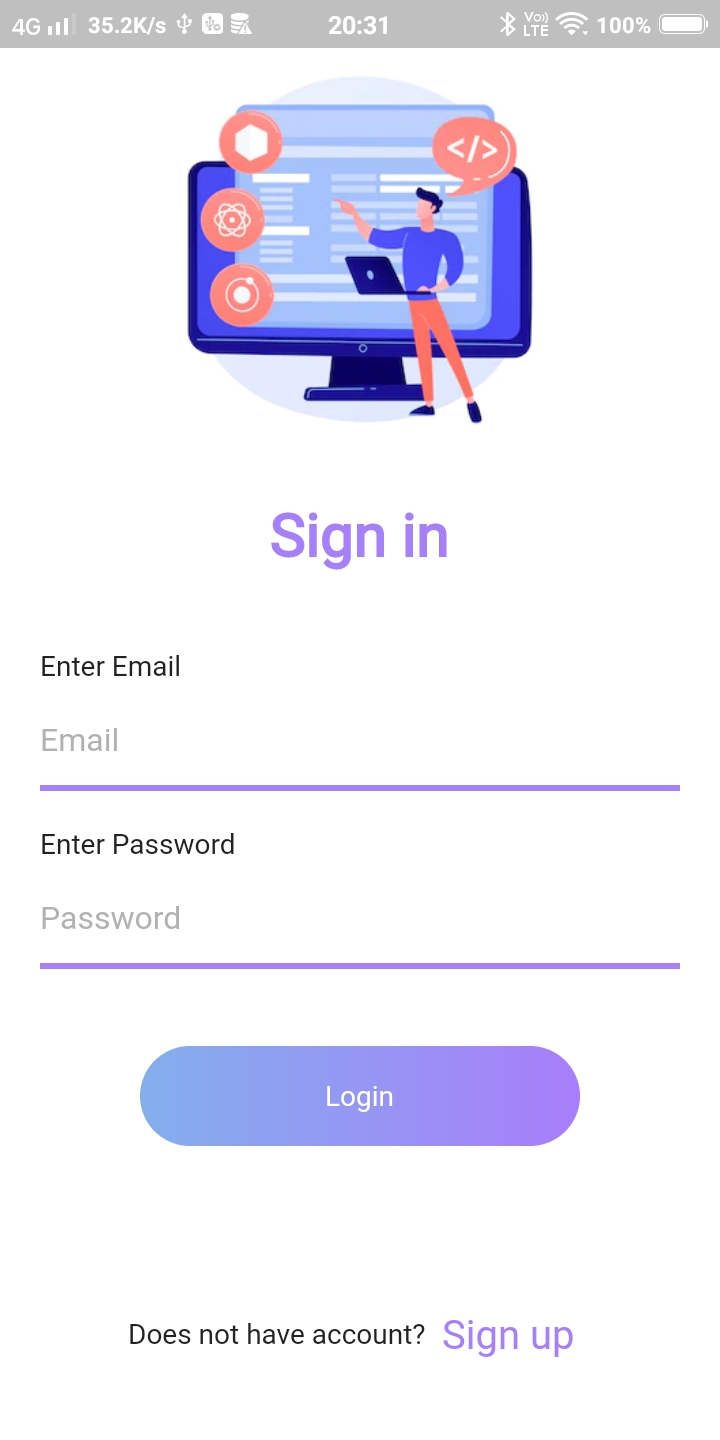Tap the USB connection icon
The image size is (720, 1440).
(184, 25)
